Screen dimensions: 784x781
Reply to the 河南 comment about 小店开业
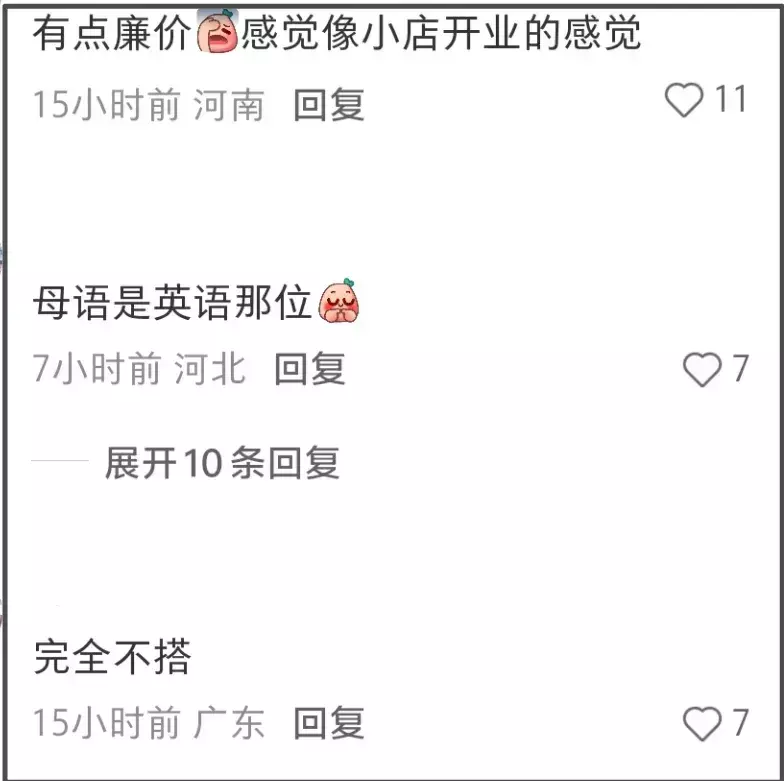329,104
